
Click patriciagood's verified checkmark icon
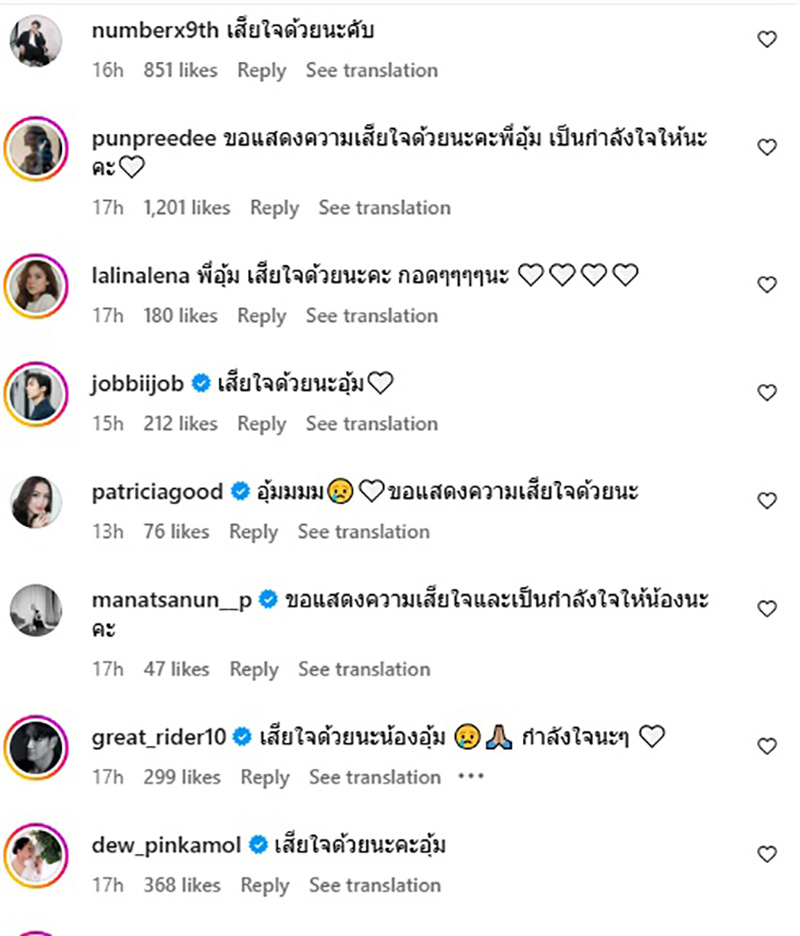pyautogui.click(x=239, y=491)
